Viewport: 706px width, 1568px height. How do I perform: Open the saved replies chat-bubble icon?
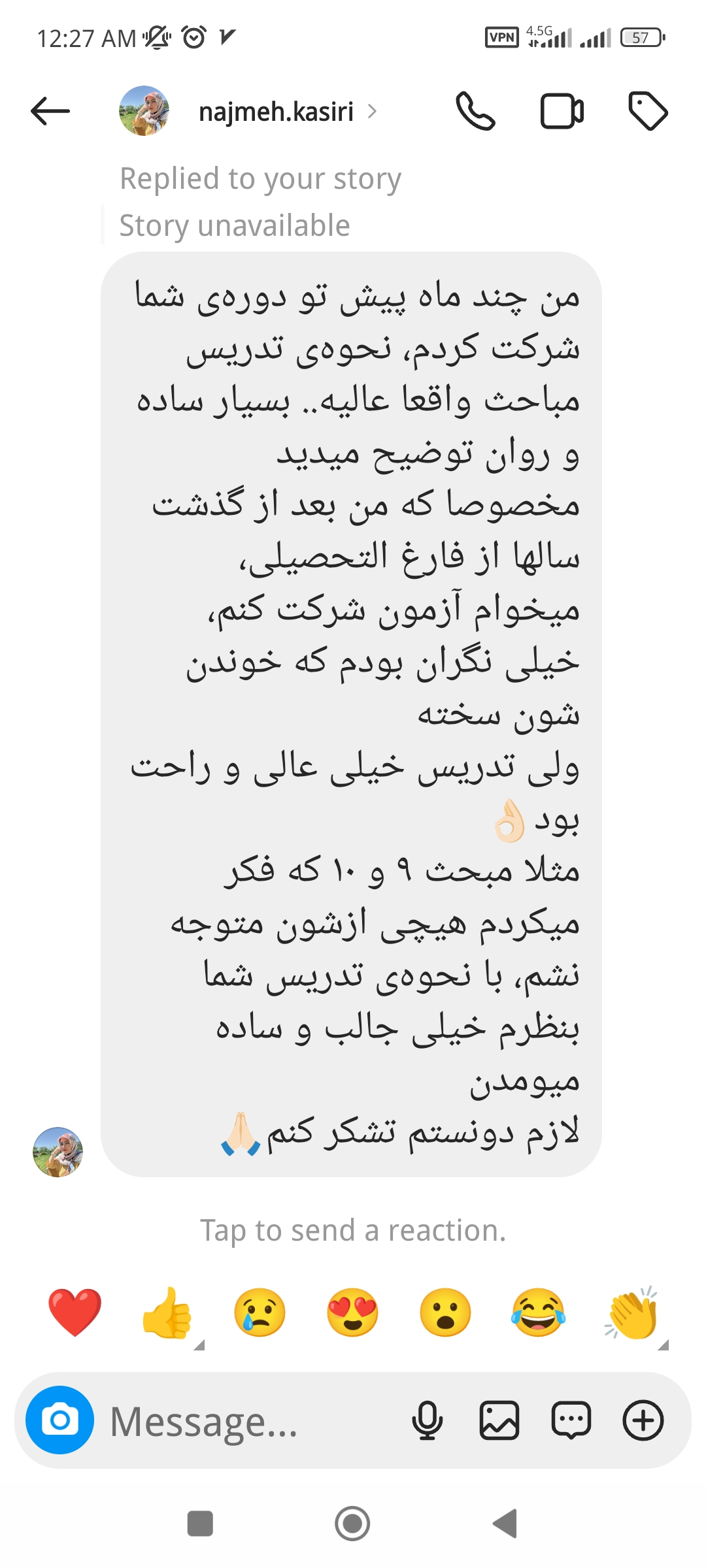[x=571, y=1420]
